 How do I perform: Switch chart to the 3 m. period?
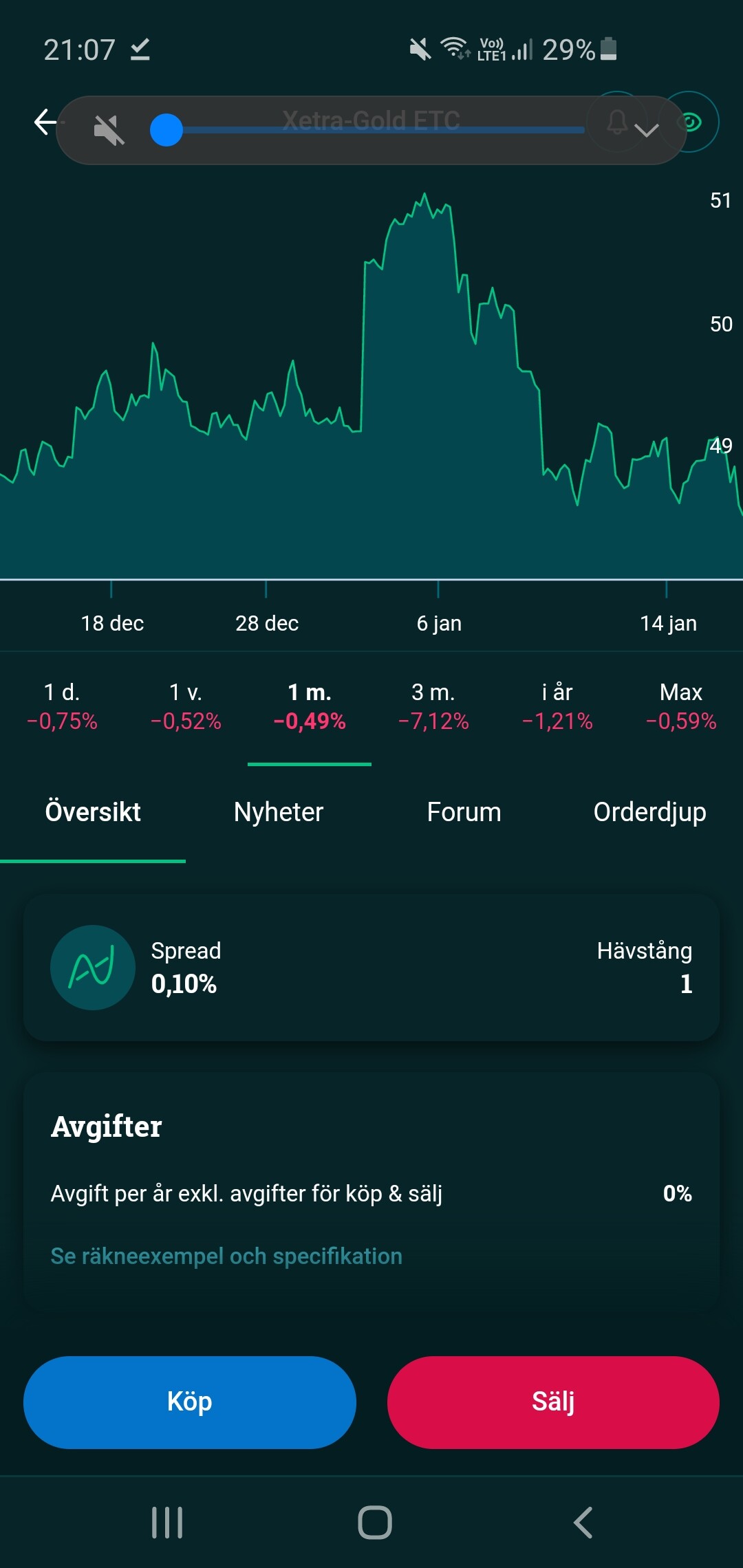click(433, 706)
